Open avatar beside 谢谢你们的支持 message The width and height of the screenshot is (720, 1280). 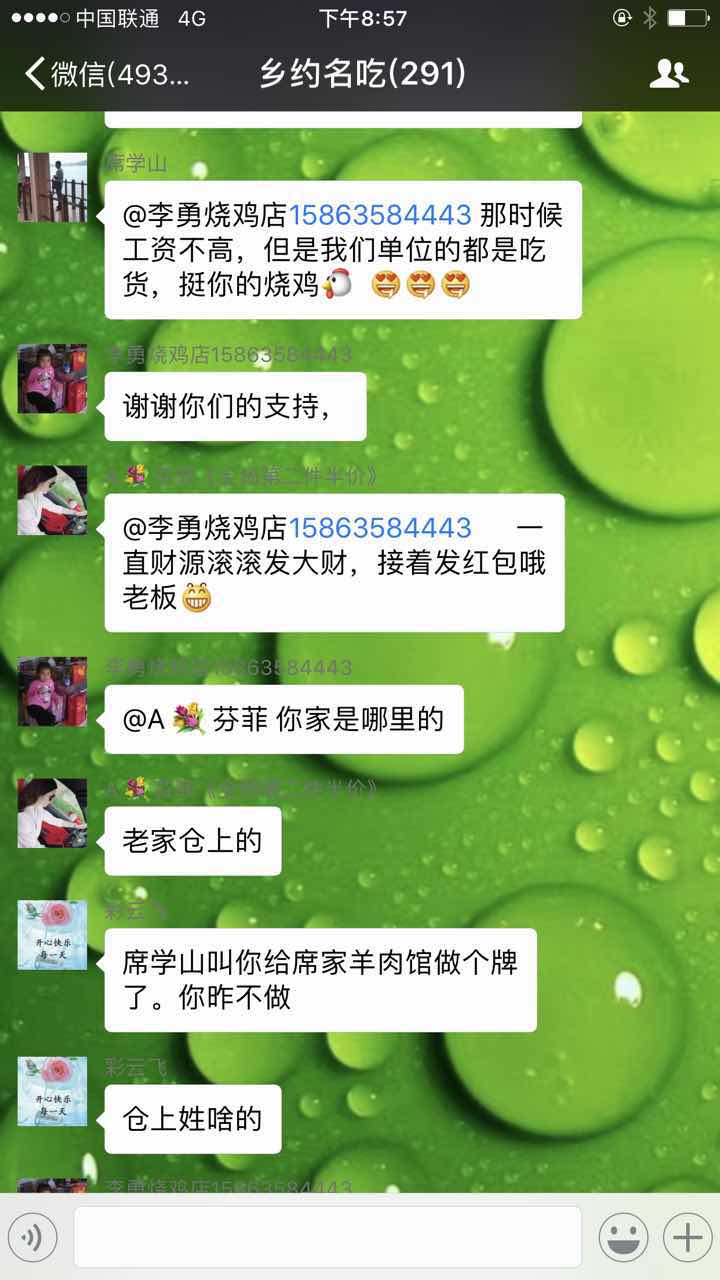tap(52, 379)
